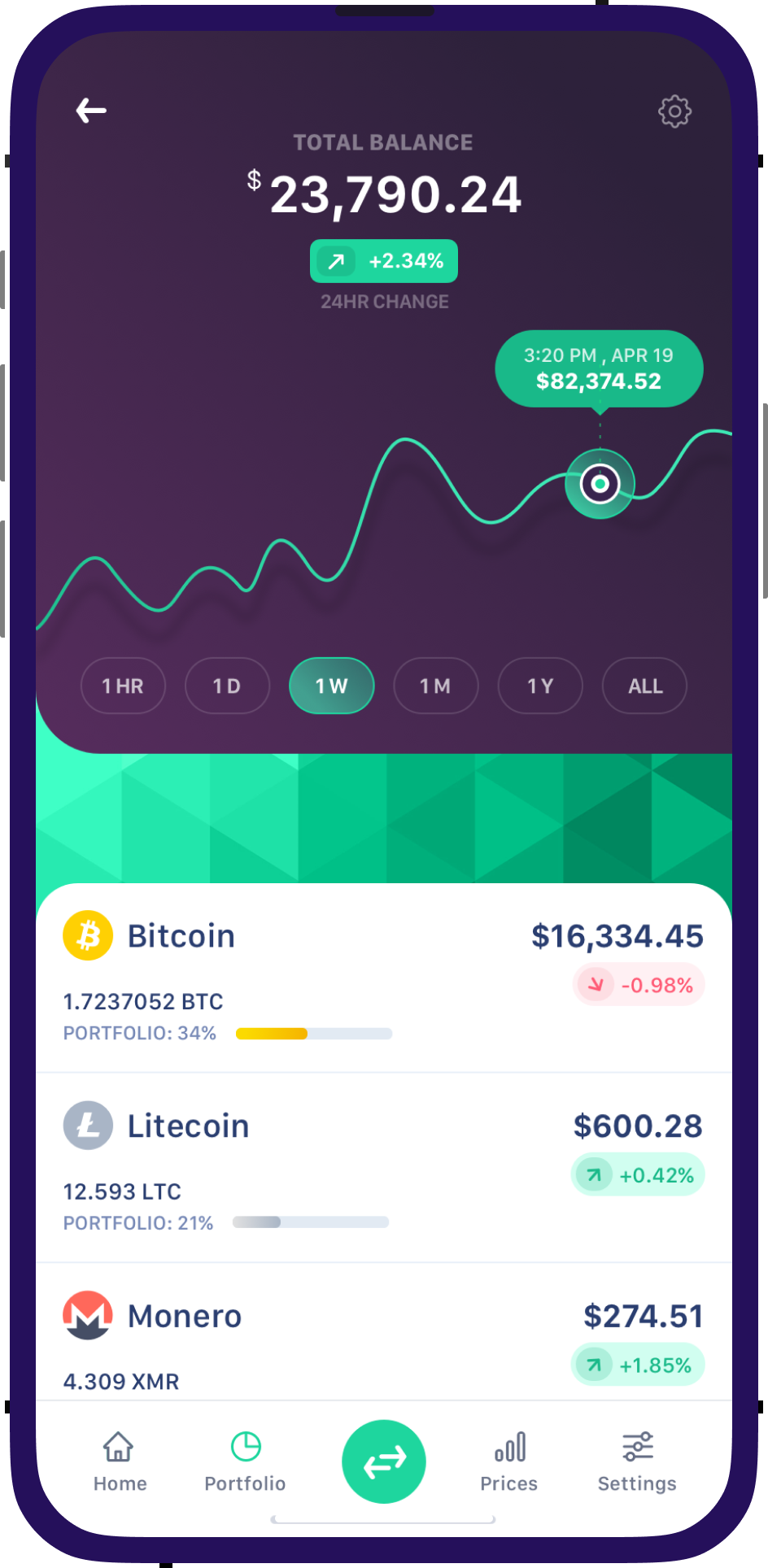Show the 1 Y chart range

pyautogui.click(x=539, y=686)
